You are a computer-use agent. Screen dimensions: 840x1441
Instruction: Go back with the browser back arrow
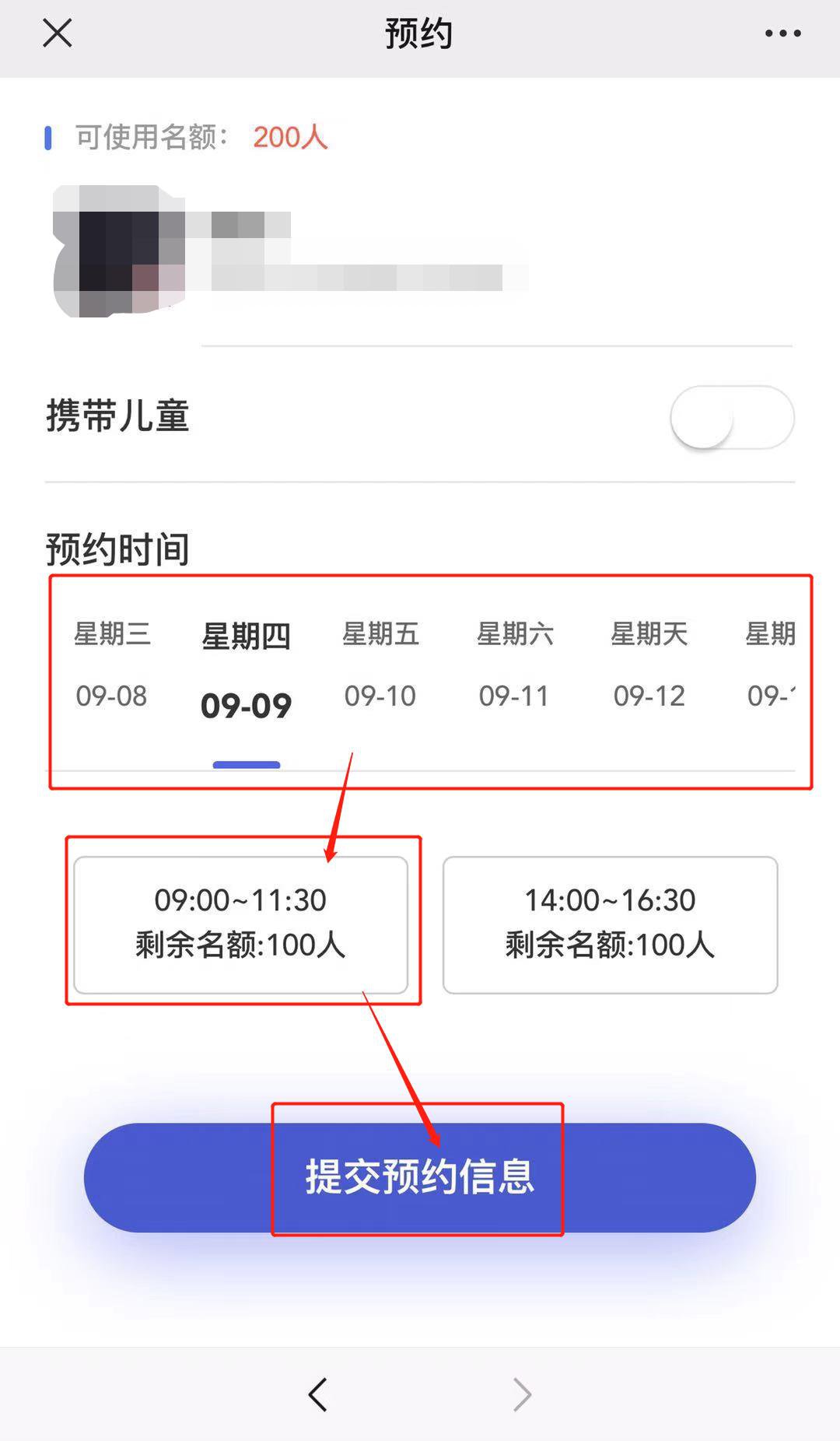318,1394
